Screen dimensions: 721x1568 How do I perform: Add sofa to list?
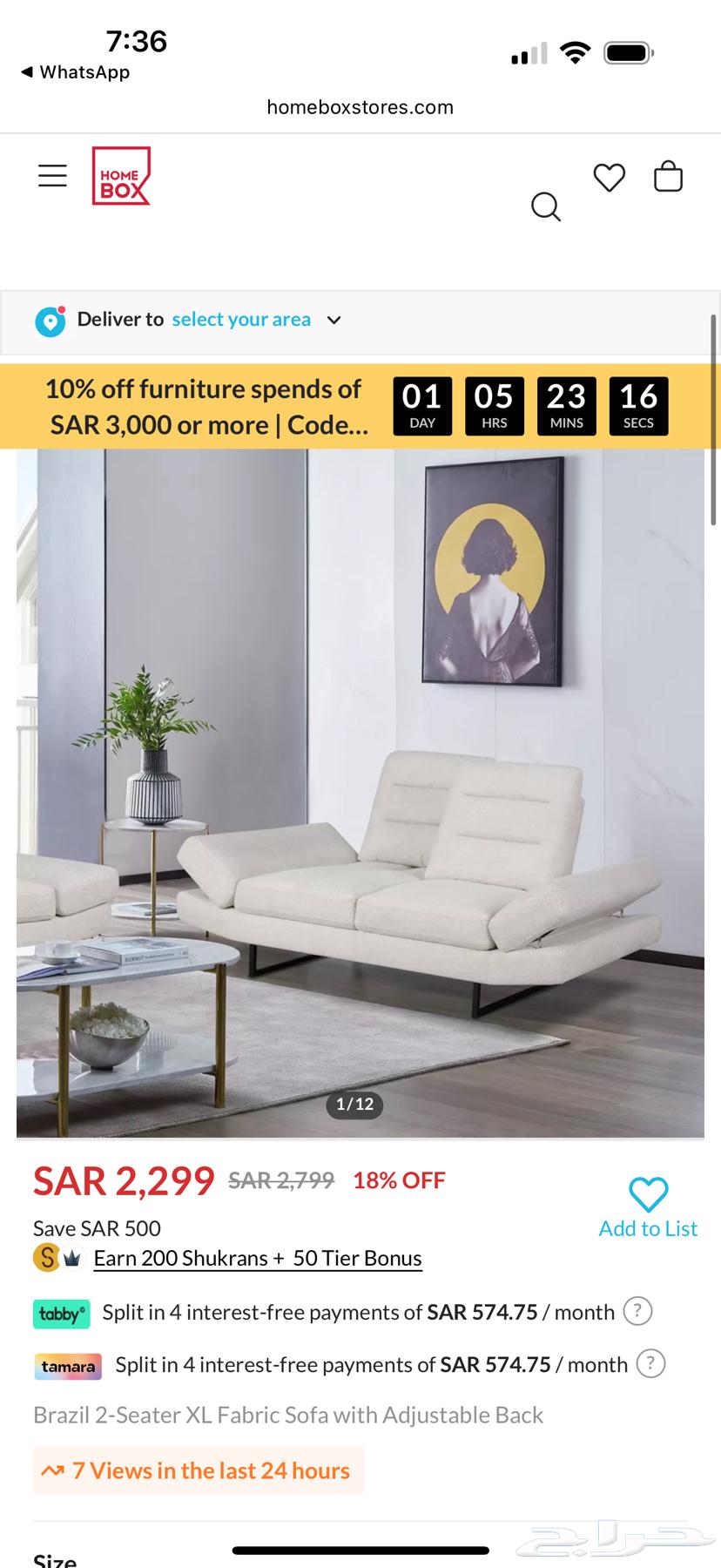coord(648,1207)
